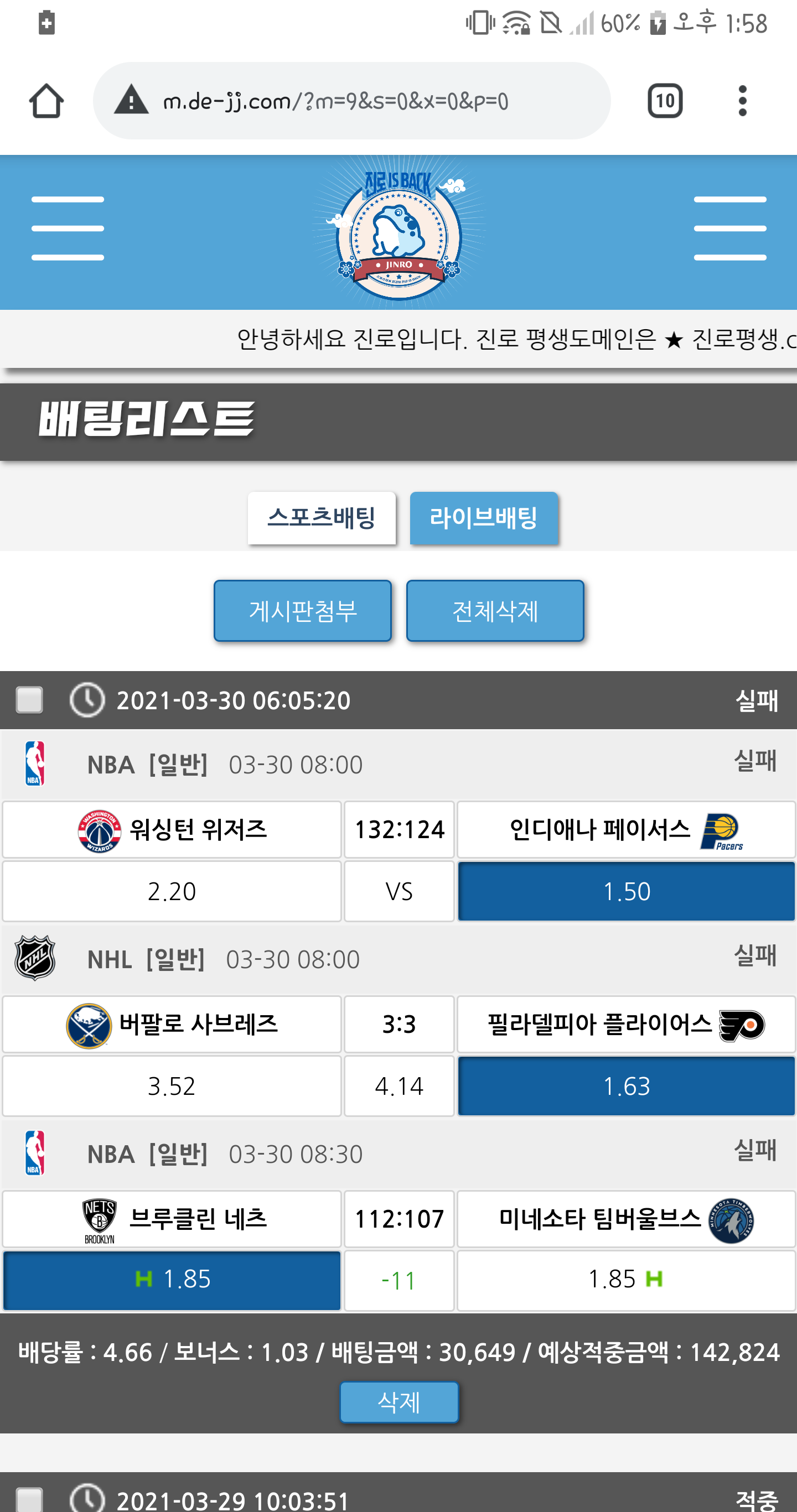
Task: Switch to the 라이브배팅 tab
Action: pos(483,518)
